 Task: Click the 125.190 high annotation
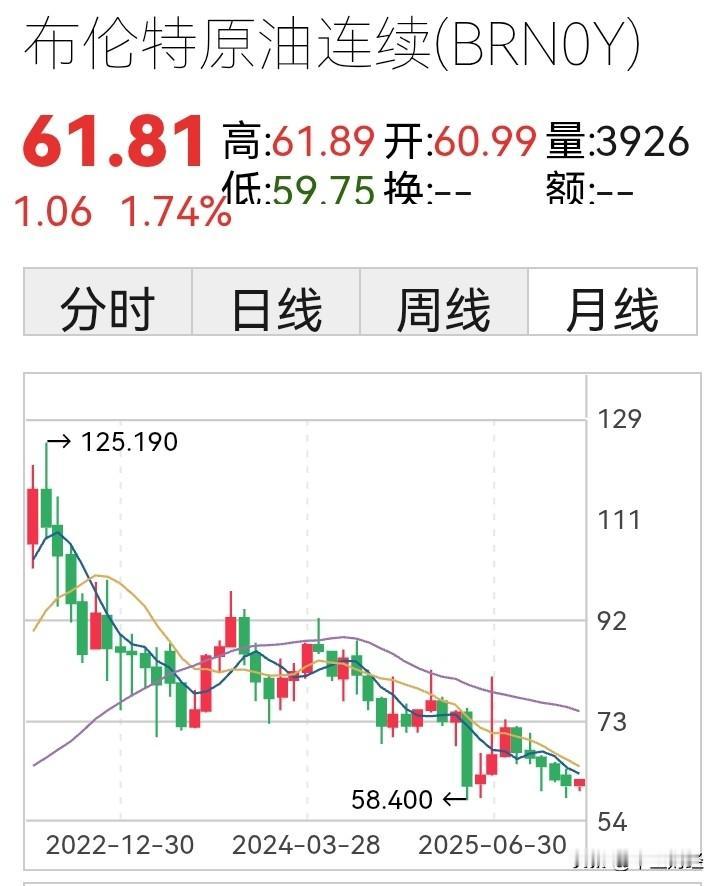point(131,441)
